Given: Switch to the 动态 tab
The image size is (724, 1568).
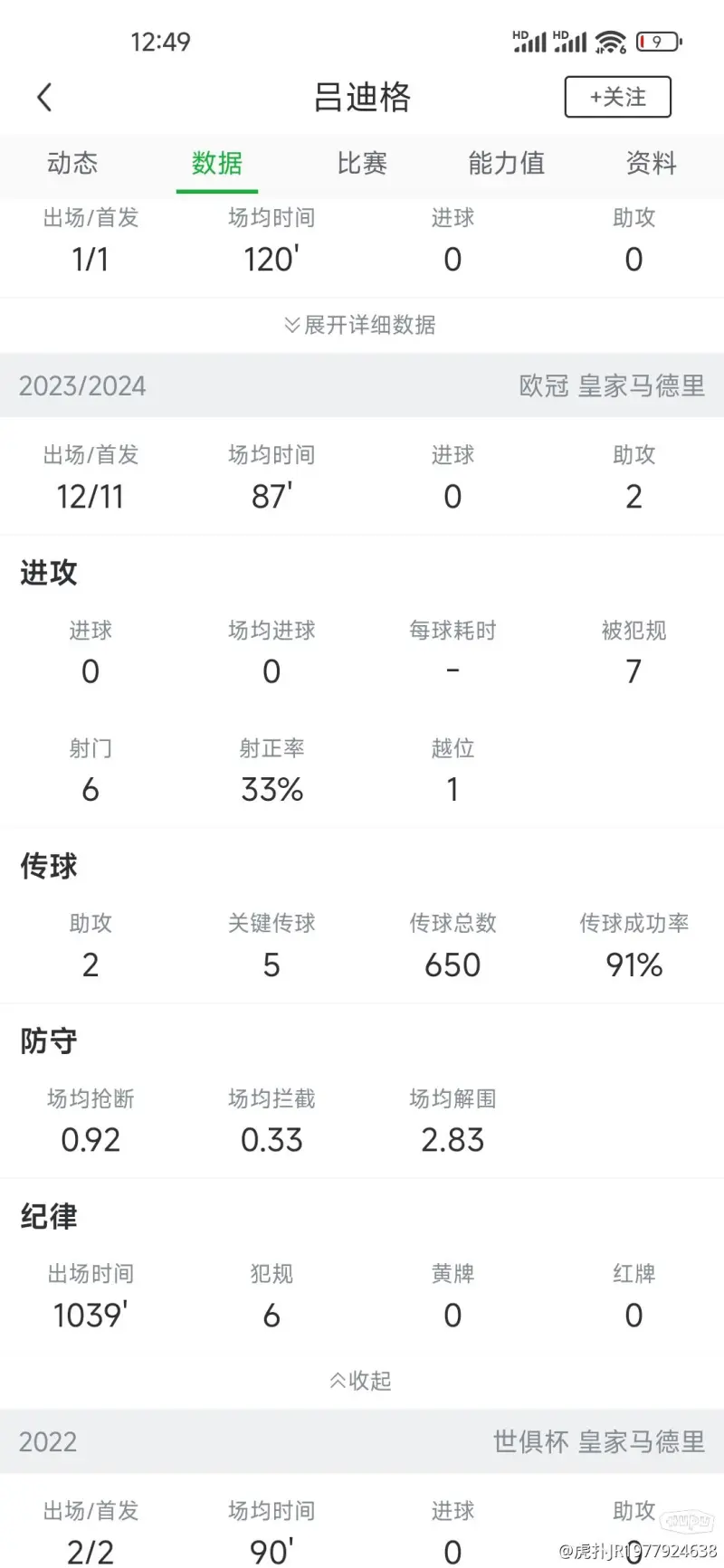Looking at the screenshot, I should pyautogui.click(x=72, y=163).
